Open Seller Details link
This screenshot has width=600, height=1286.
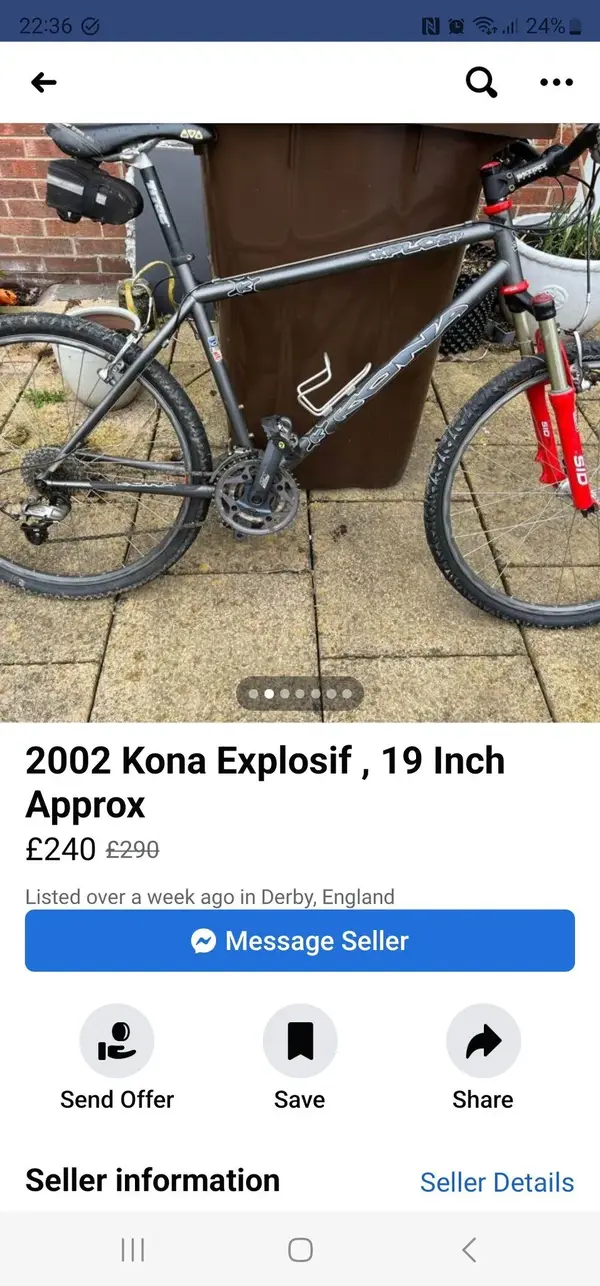[x=497, y=1182]
